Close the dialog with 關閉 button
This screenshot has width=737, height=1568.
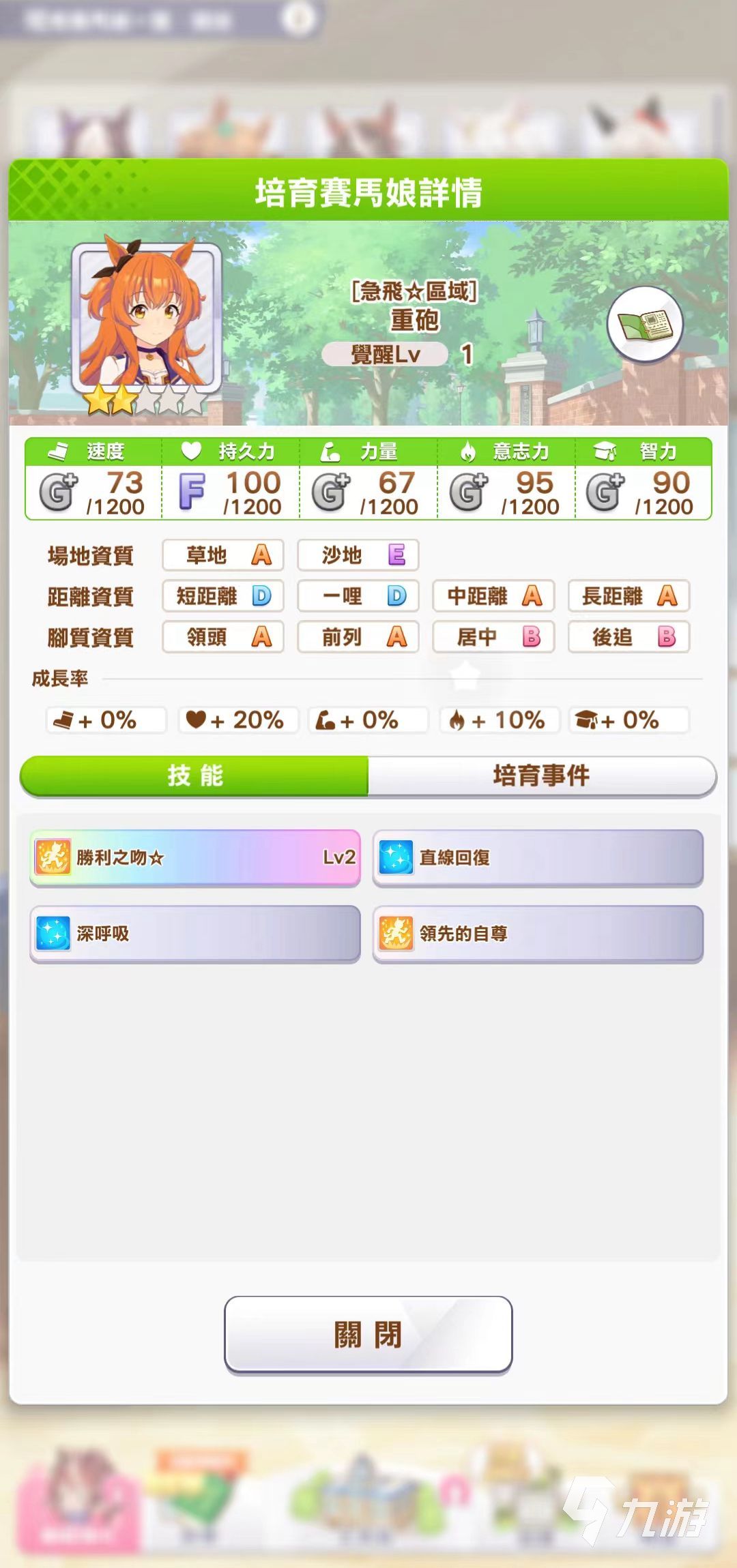[x=368, y=1334]
